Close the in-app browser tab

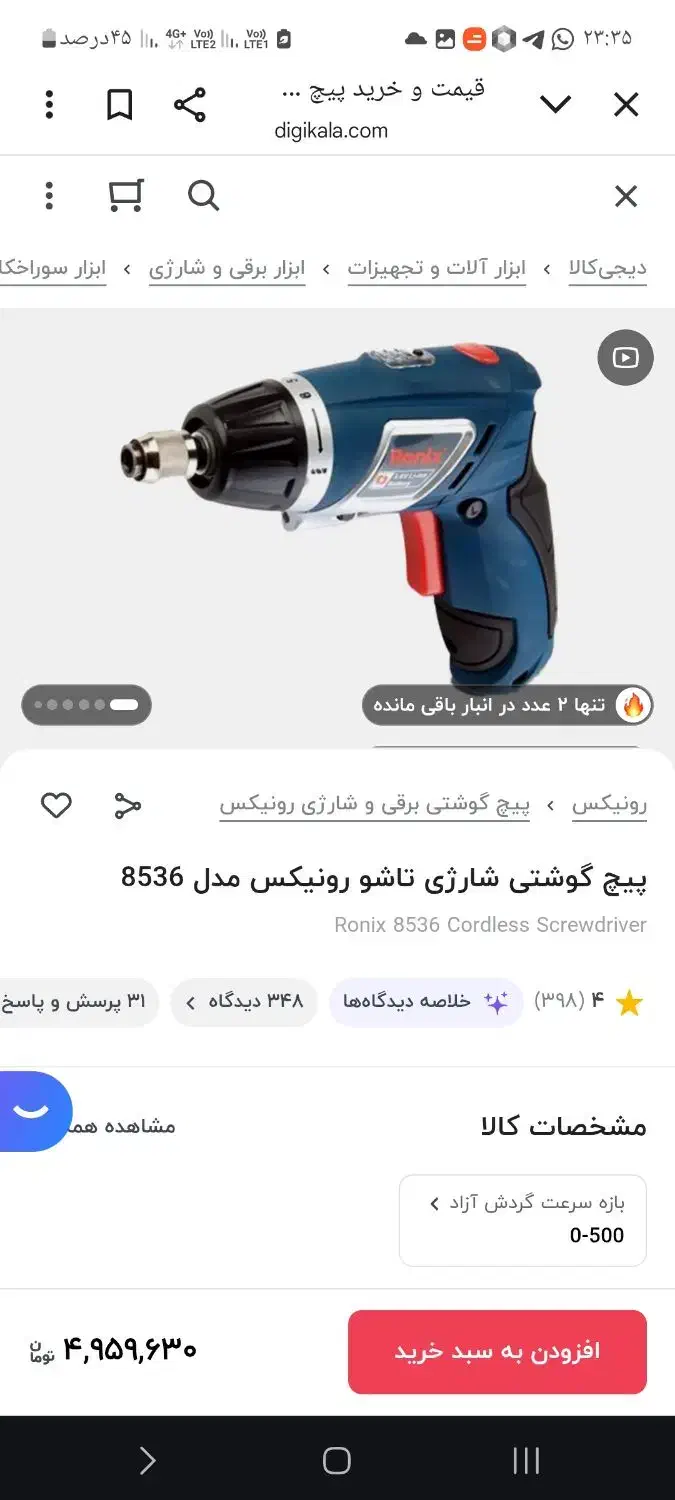pyautogui.click(x=626, y=104)
